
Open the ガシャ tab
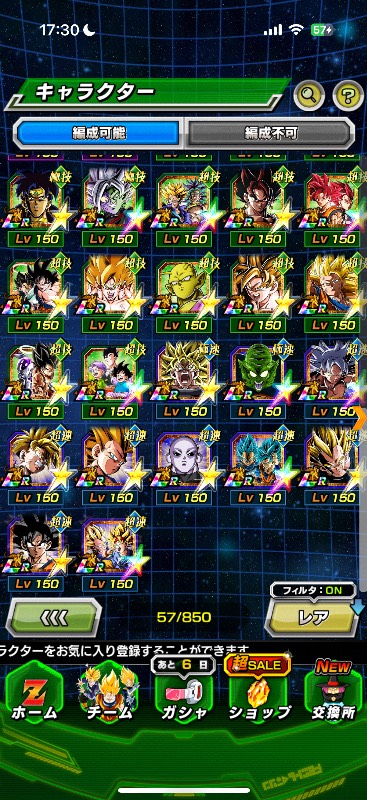(x=184, y=699)
